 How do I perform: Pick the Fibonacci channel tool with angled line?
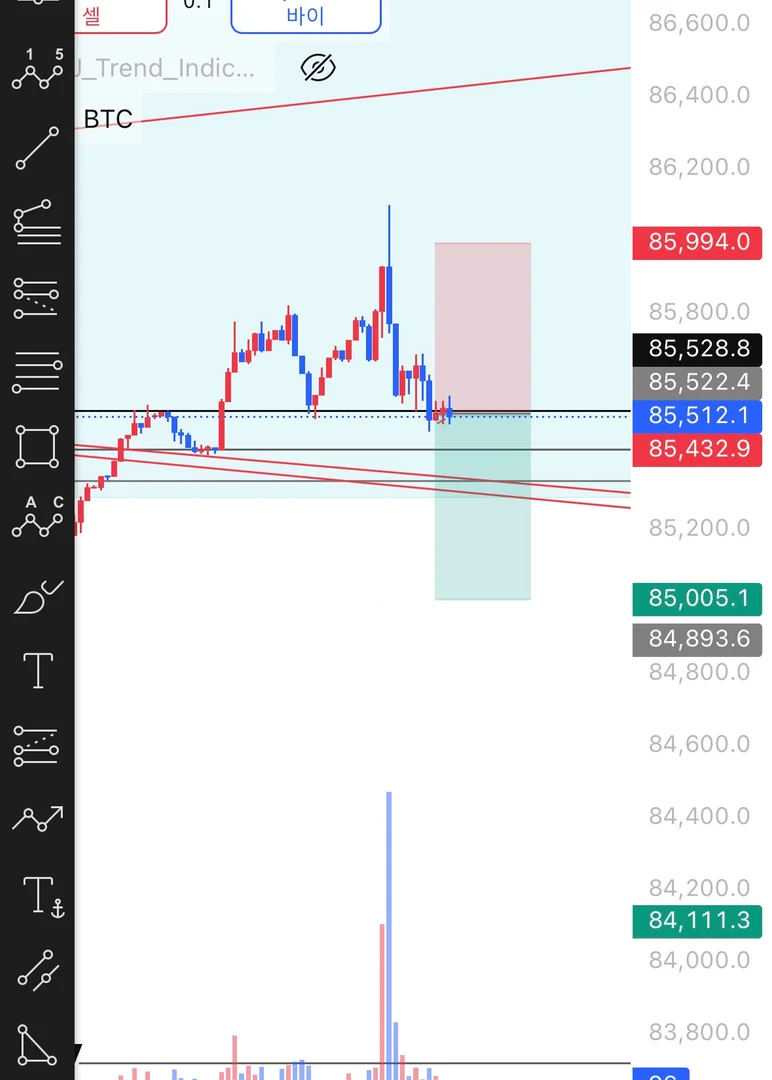click(37, 223)
